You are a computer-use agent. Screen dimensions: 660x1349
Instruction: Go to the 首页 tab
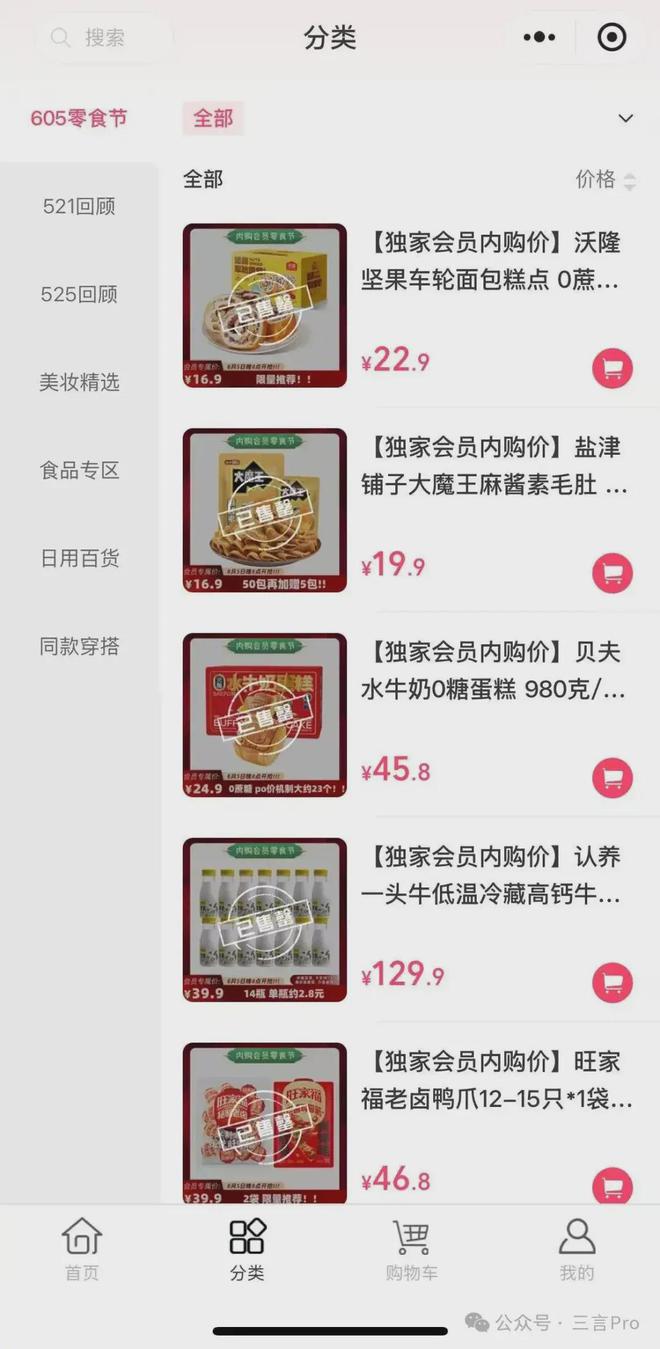(x=82, y=1248)
